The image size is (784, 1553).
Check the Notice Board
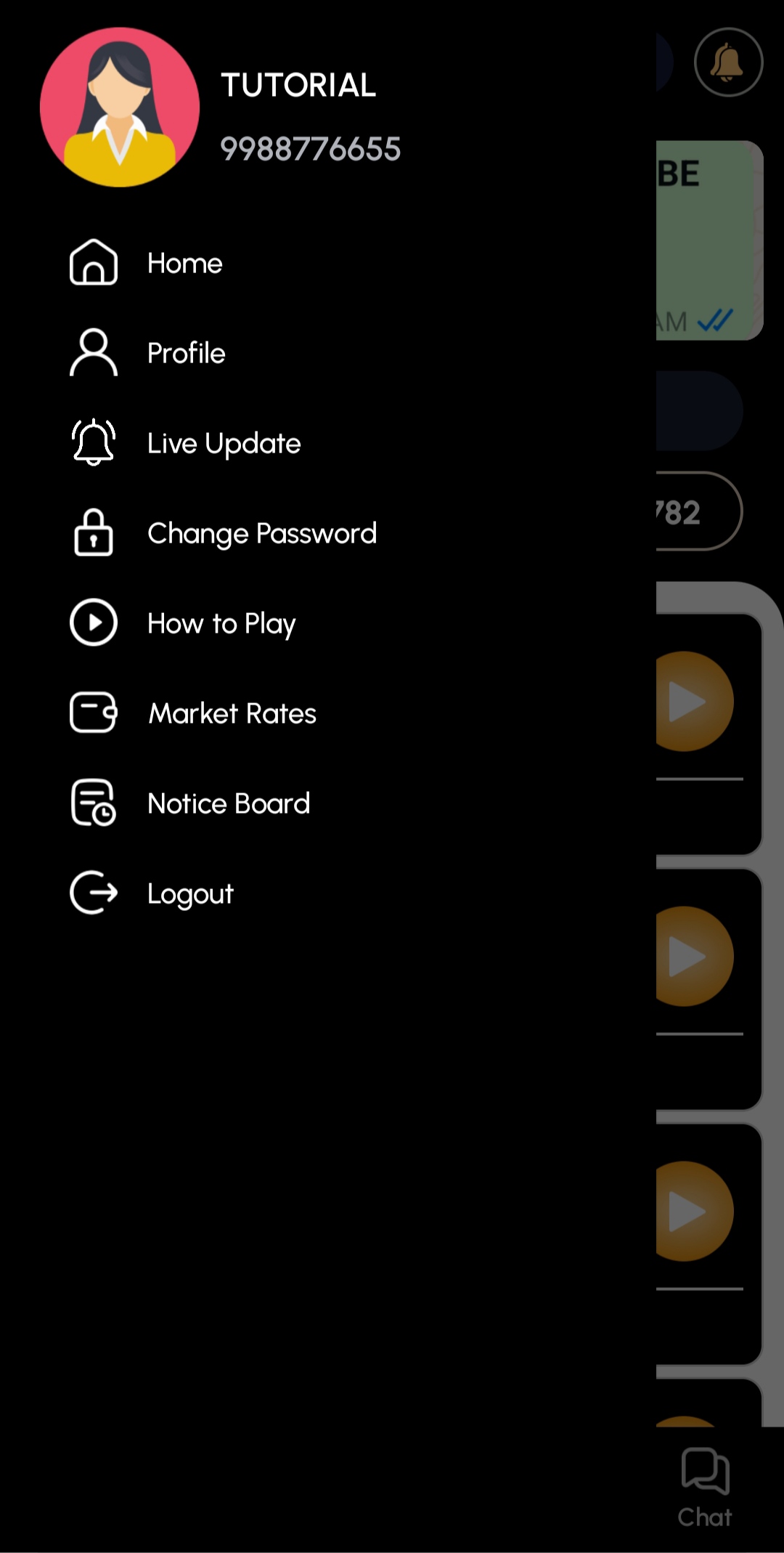[228, 803]
